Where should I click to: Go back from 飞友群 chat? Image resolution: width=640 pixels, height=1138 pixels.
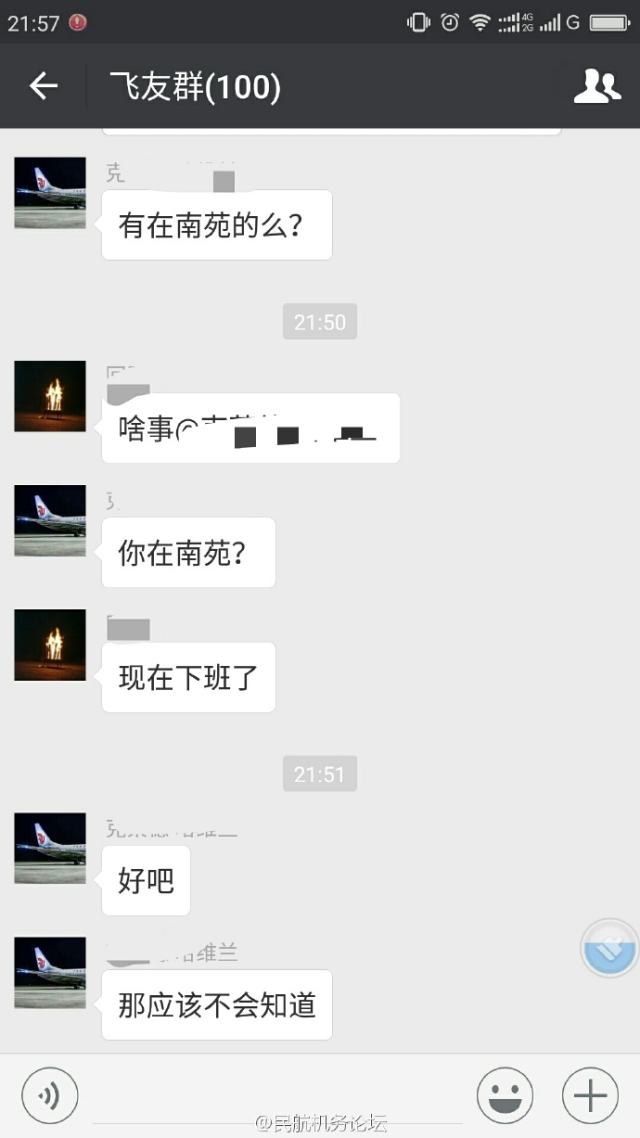pos(43,87)
